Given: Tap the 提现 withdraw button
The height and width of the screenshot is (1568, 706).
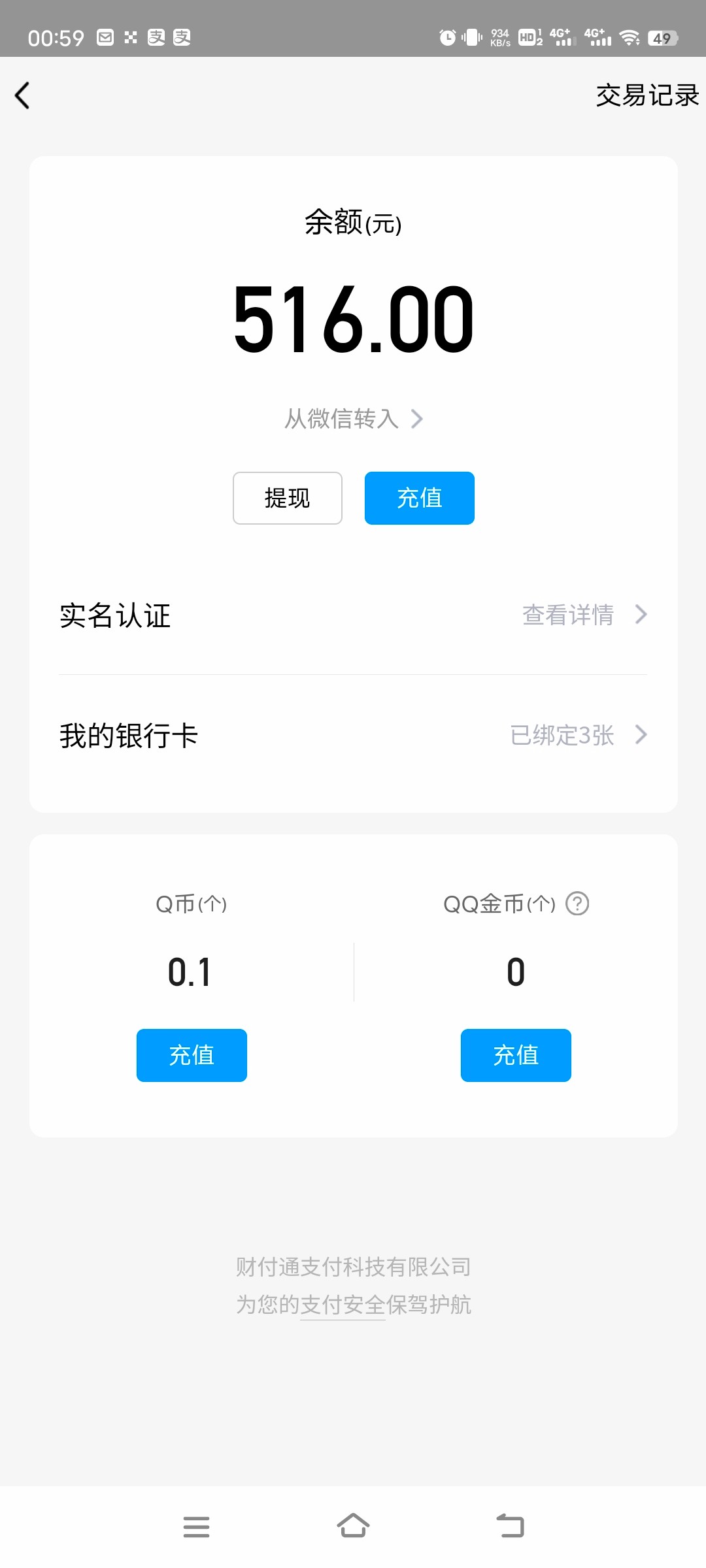Looking at the screenshot, I should click(288, 498).
